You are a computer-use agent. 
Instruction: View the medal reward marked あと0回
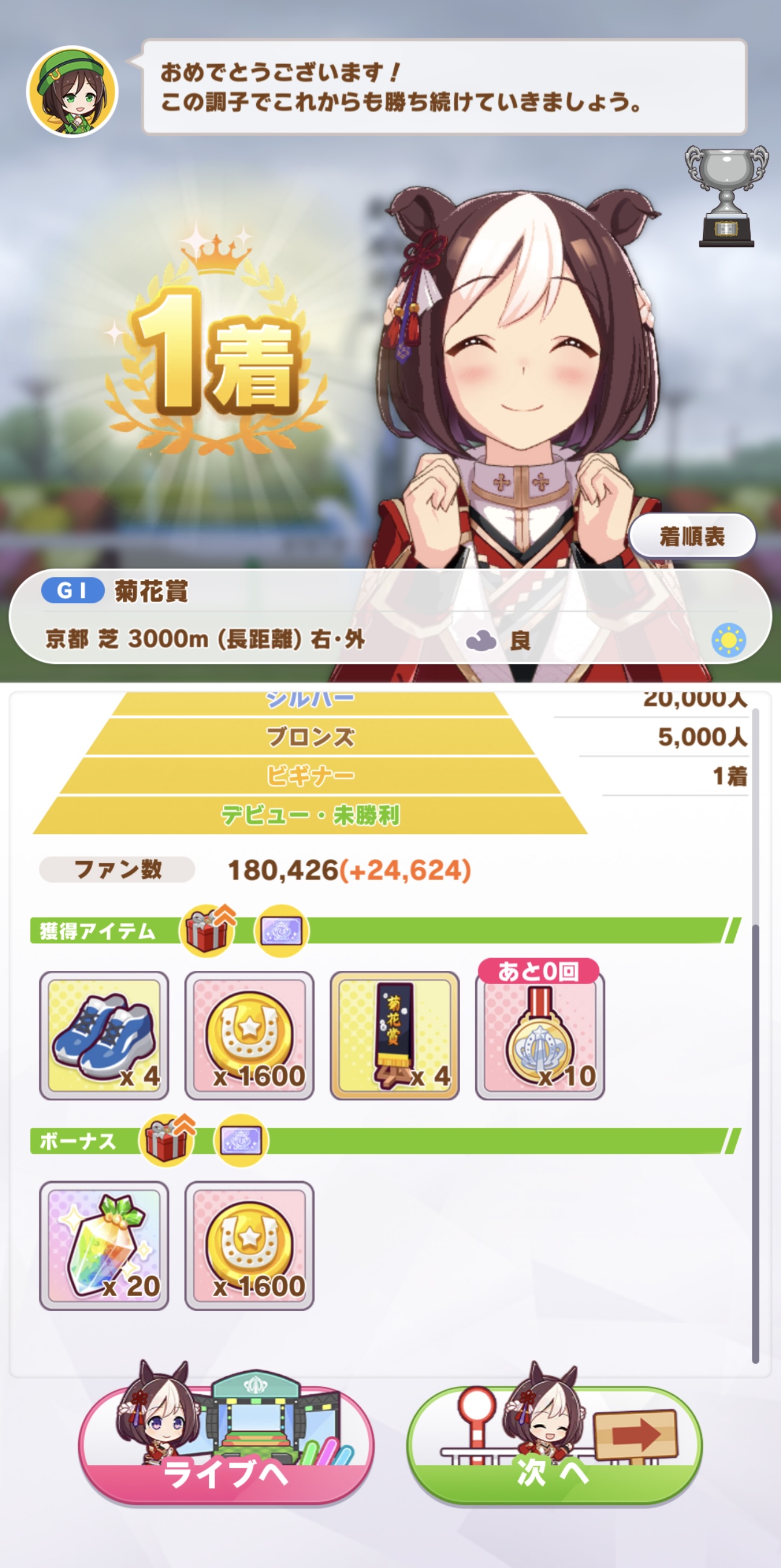[x=539, y=1036]
